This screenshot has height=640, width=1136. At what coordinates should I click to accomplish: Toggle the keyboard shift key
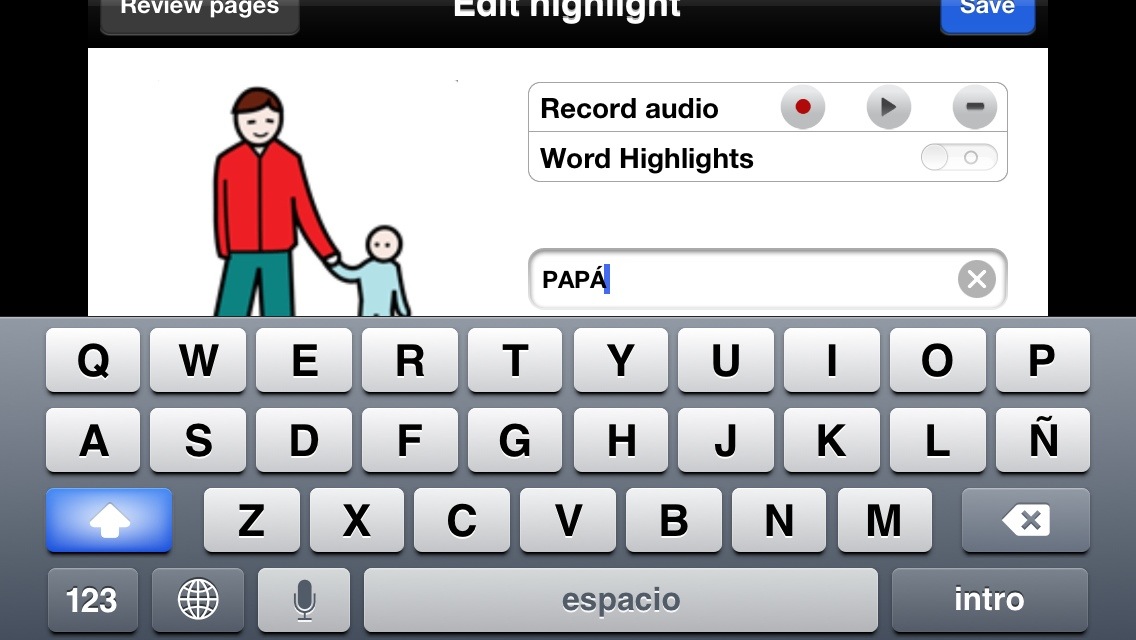tap(108, 520)
